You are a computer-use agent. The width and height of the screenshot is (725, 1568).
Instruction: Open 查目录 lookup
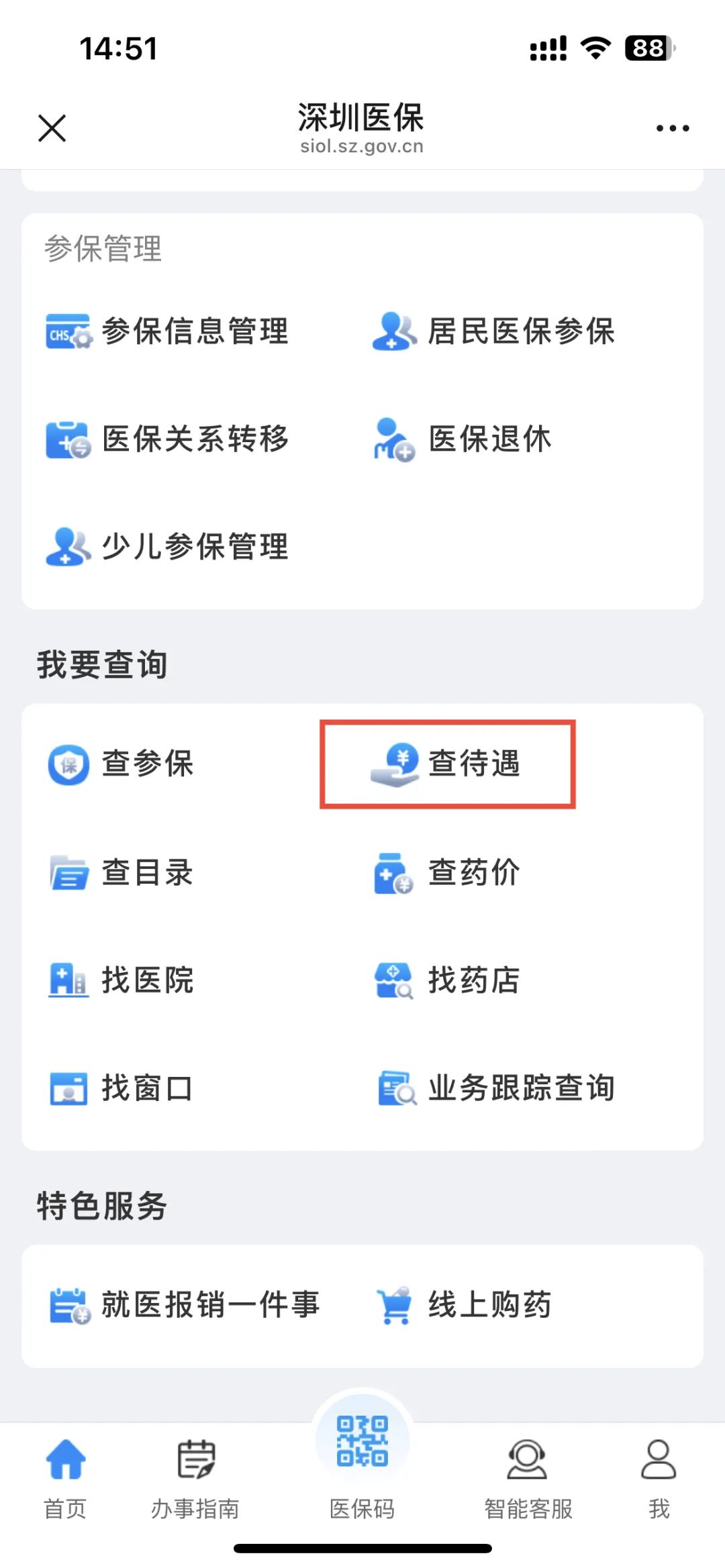tap(121, 873)
